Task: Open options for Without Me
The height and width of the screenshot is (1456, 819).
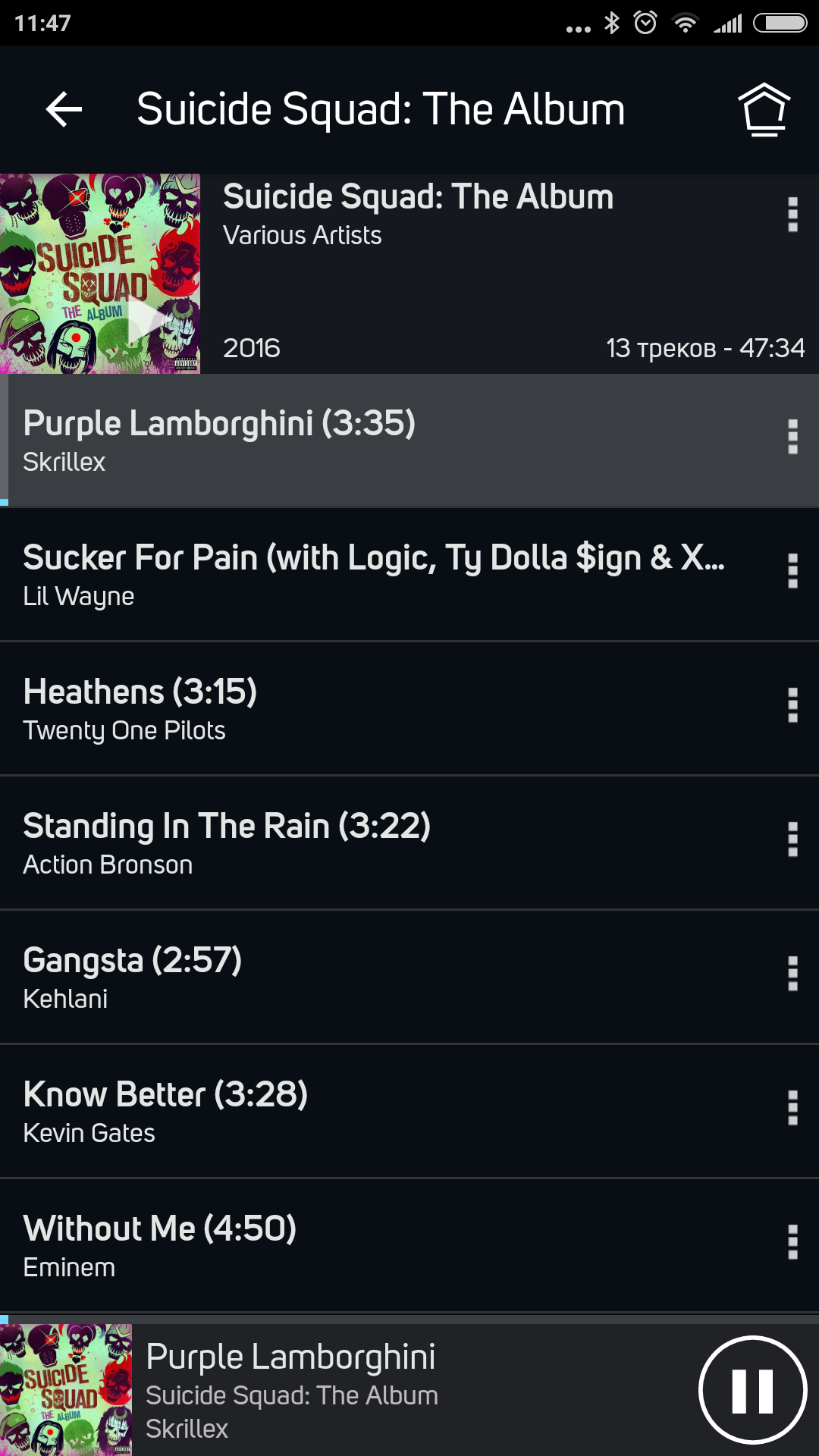Action: 792,1242
